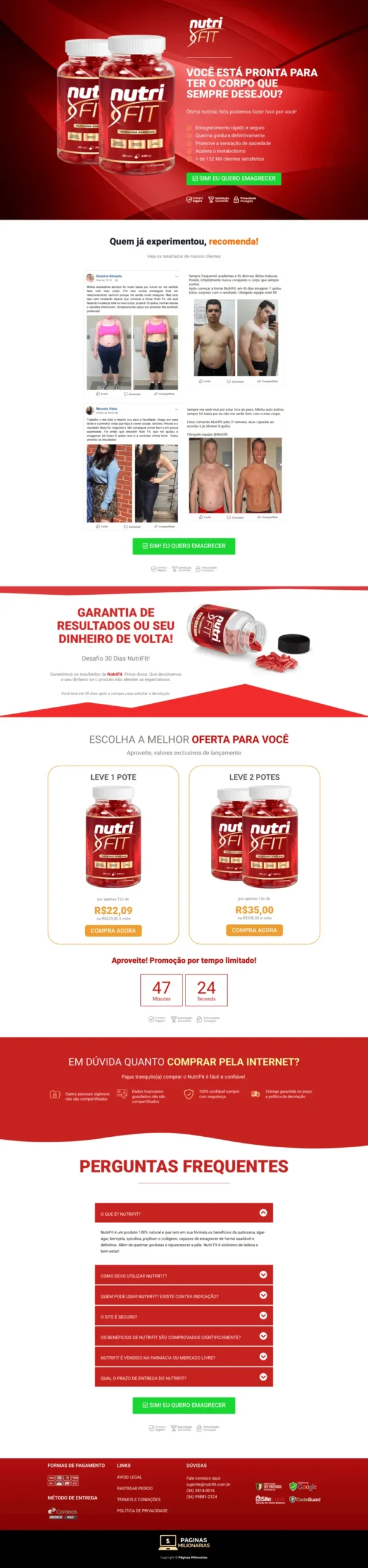
Task: Open the Aviso Legal footer link
Action: [x=129, y=1477]
